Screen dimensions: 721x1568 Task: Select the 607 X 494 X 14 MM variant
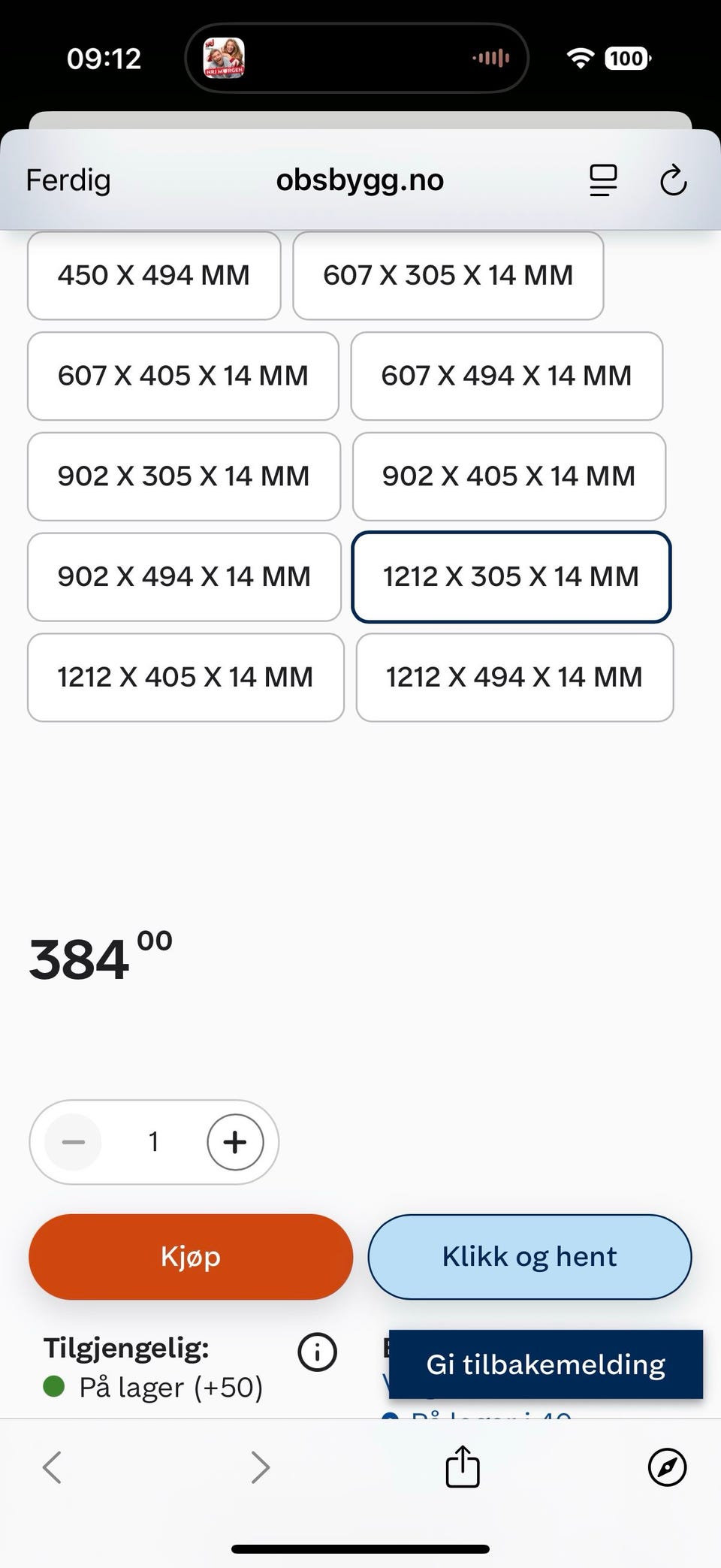tap(506, 376)
